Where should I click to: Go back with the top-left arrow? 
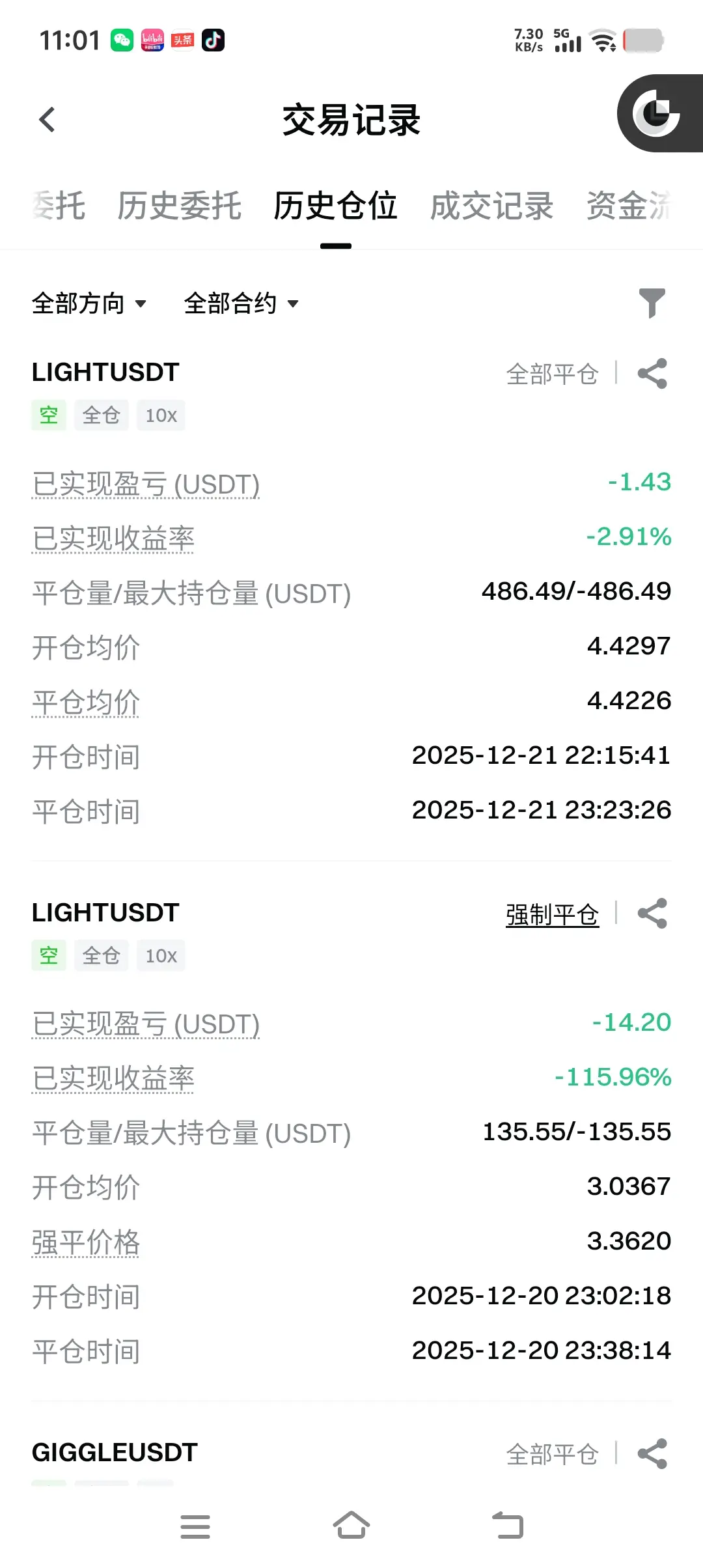[x=47, y=120]
